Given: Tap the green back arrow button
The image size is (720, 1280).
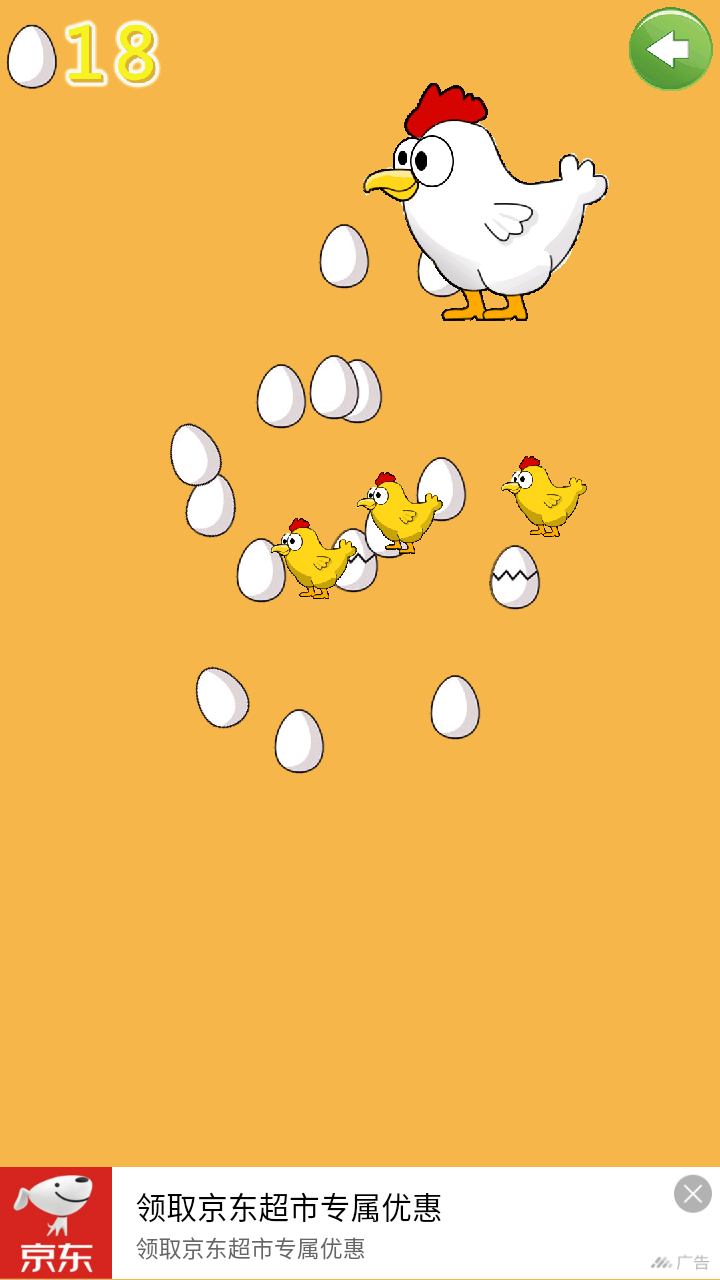Looking at the screenshot, I should [x=670, y=49].
